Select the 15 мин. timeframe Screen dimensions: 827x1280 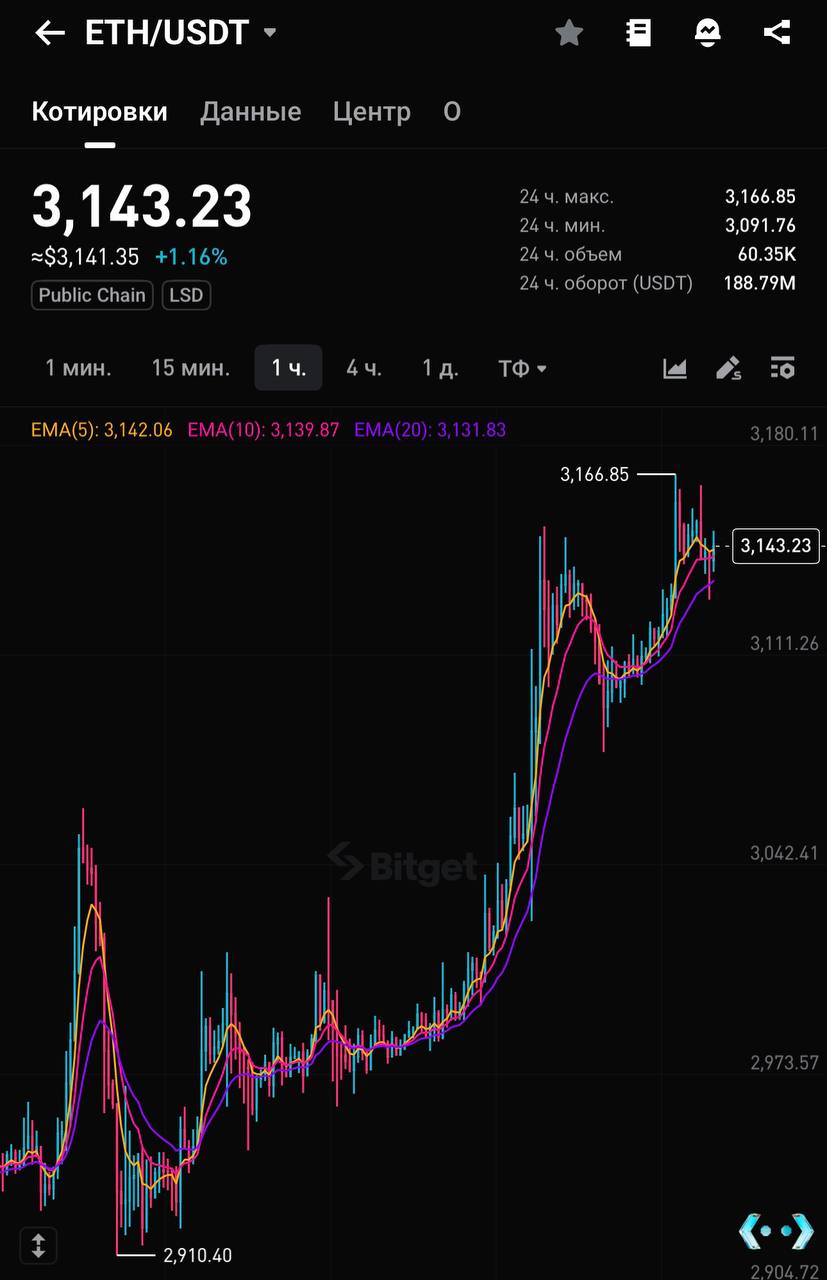click(x=190, y=368)
